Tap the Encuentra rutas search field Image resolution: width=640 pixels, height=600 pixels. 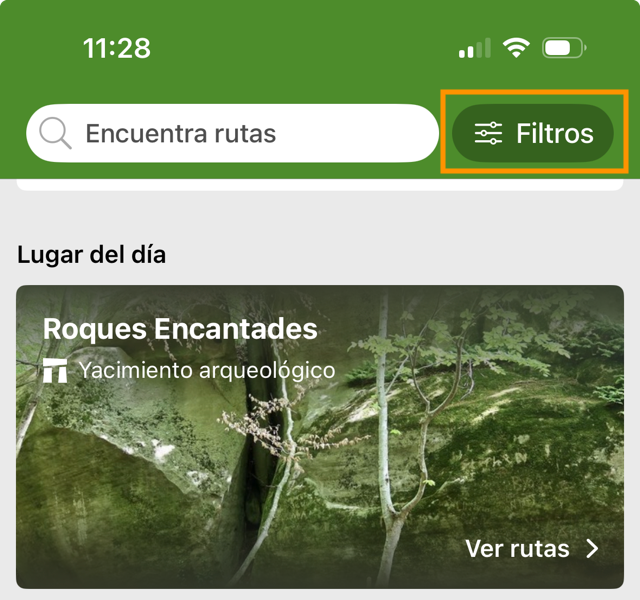(x=232, y=133)
